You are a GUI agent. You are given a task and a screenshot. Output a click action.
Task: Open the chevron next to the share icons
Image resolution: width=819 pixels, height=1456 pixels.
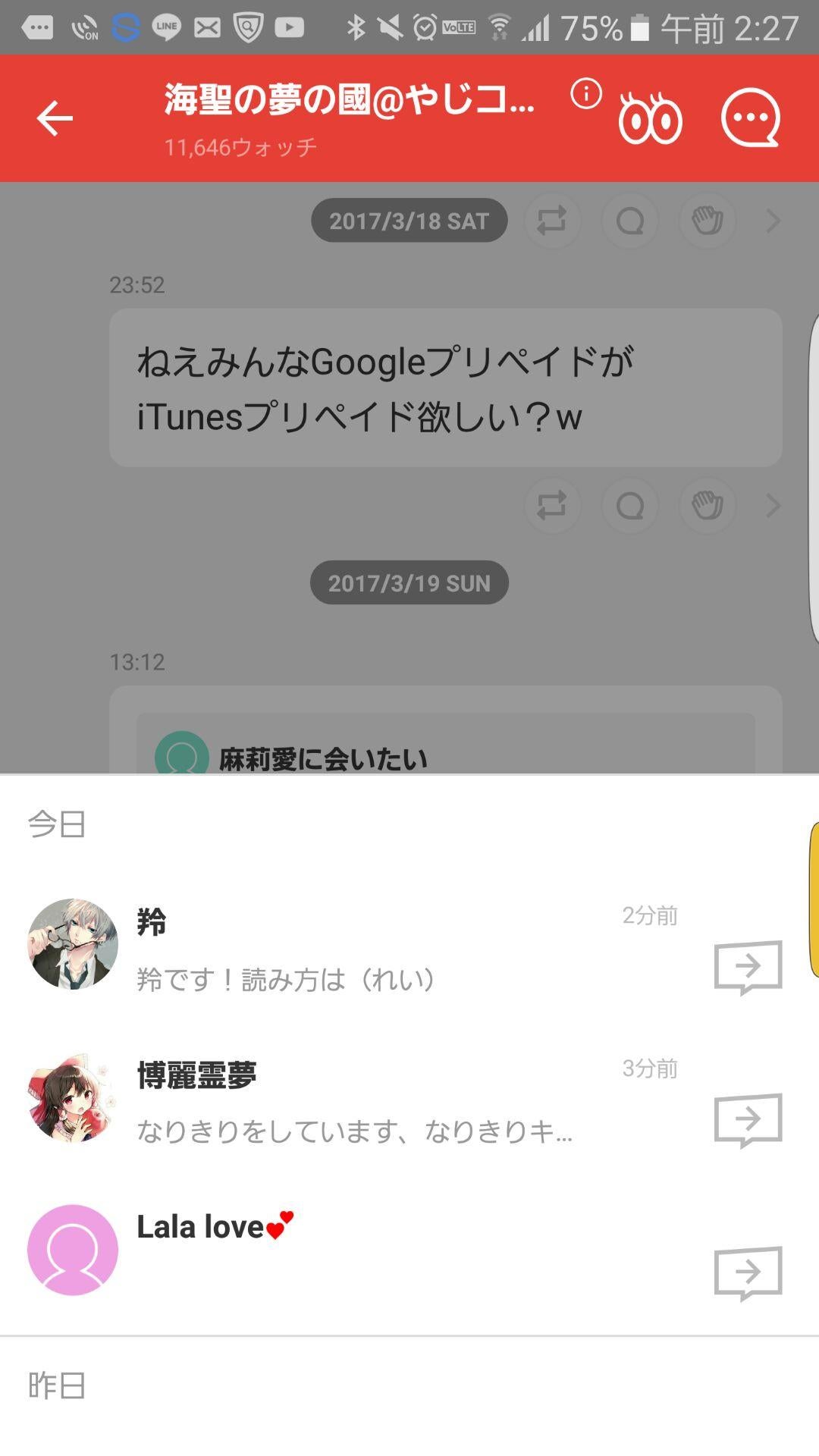pyautogui.click(x=773, y=221)
